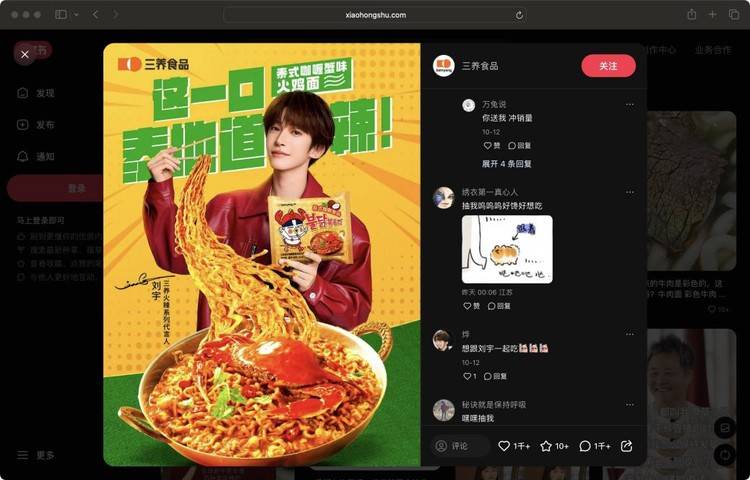
Task: Reply to 万兔说's comment
Action: [x=520, y=146]
